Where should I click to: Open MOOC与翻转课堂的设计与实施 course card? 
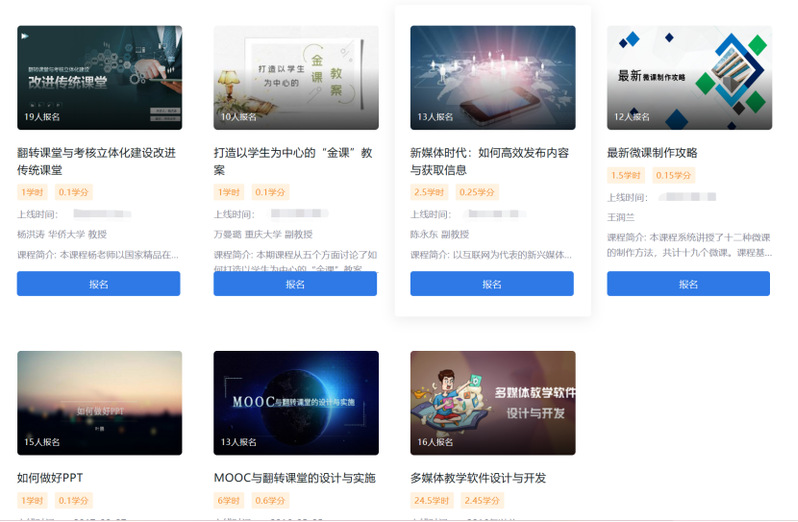click(x=296, y=403)
